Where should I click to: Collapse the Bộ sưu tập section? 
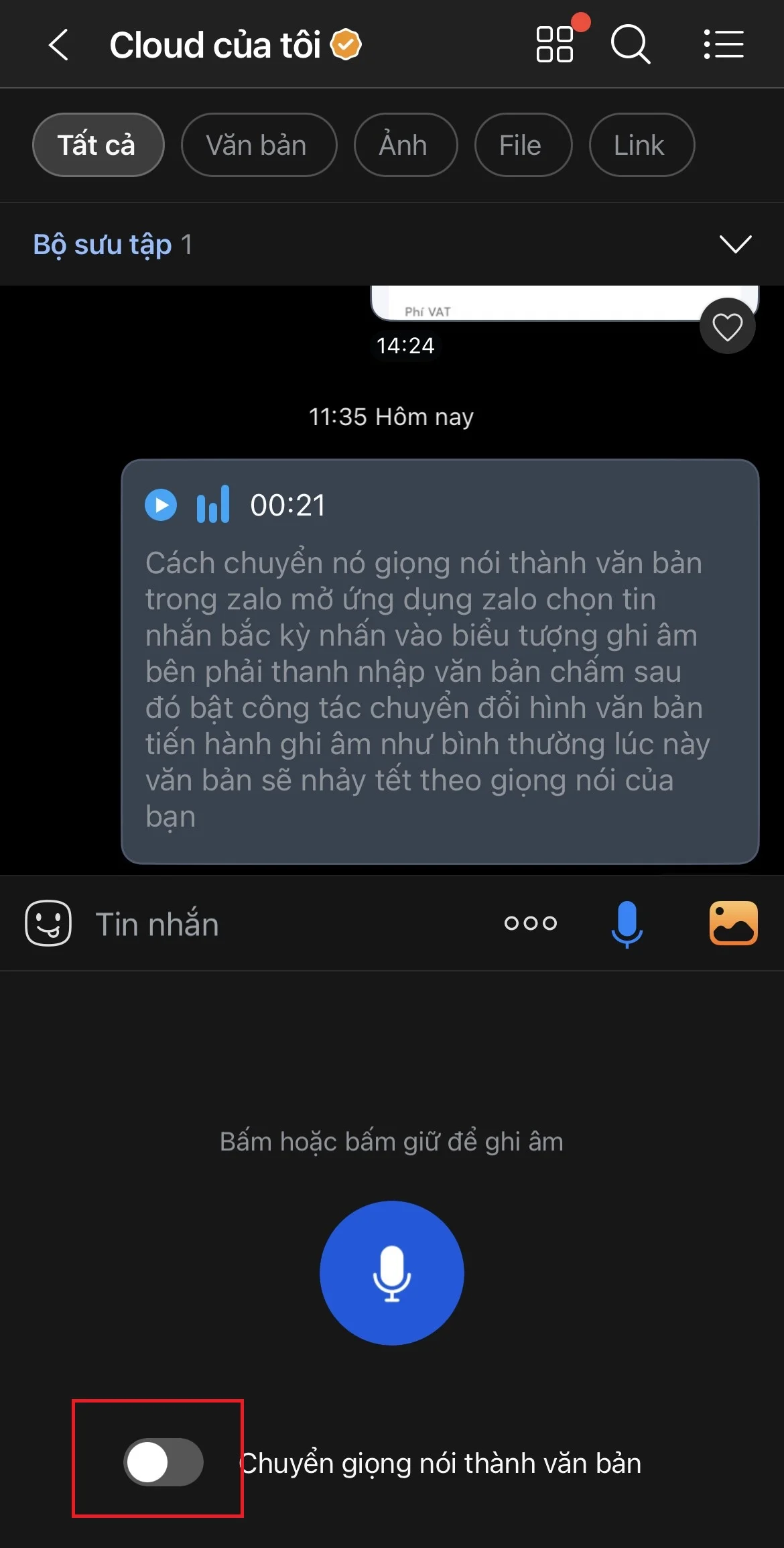[736, 244]
